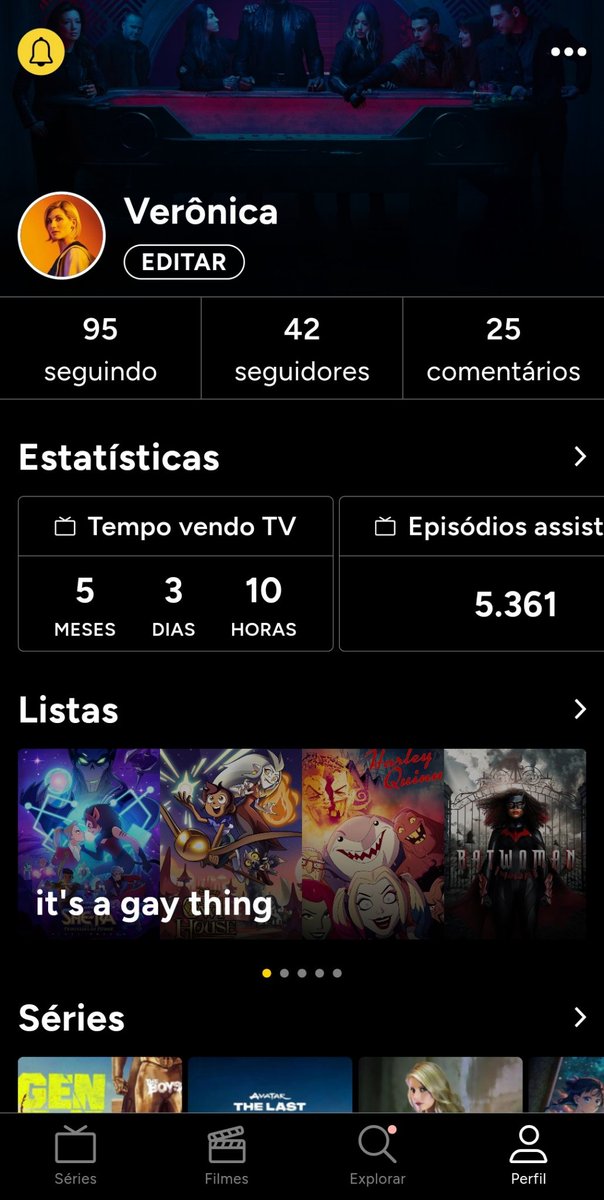The height and width of the screenshot is (1200, 604).
Task: Select the Perfil tab
Action: point(528,1156)
